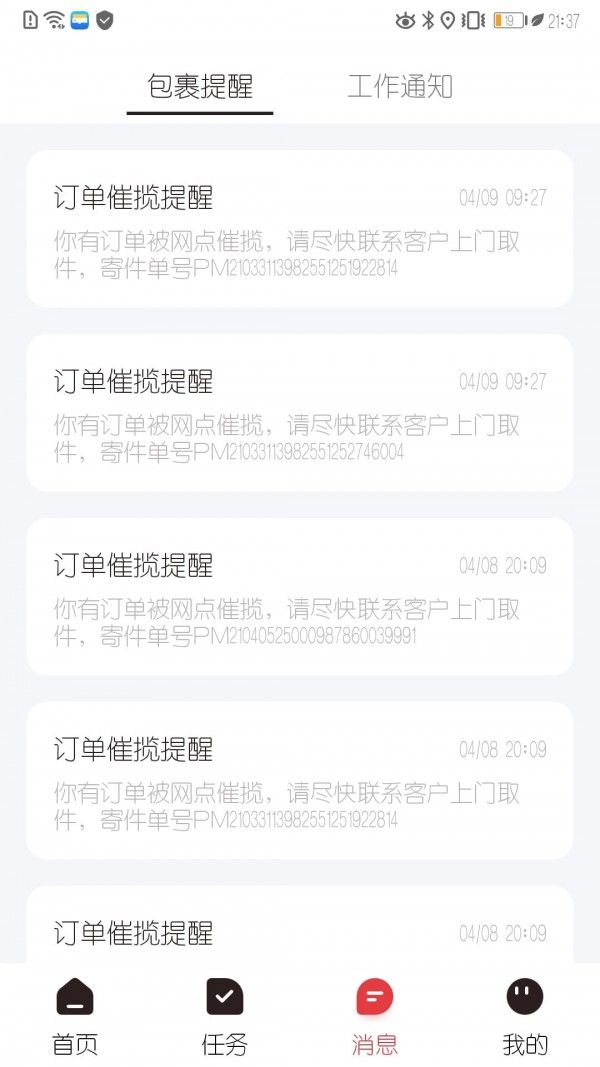This screenshot has height=1067, width=600.
Task: Switch to the 我的 profile tab
Action: (x=525, y=1017)
